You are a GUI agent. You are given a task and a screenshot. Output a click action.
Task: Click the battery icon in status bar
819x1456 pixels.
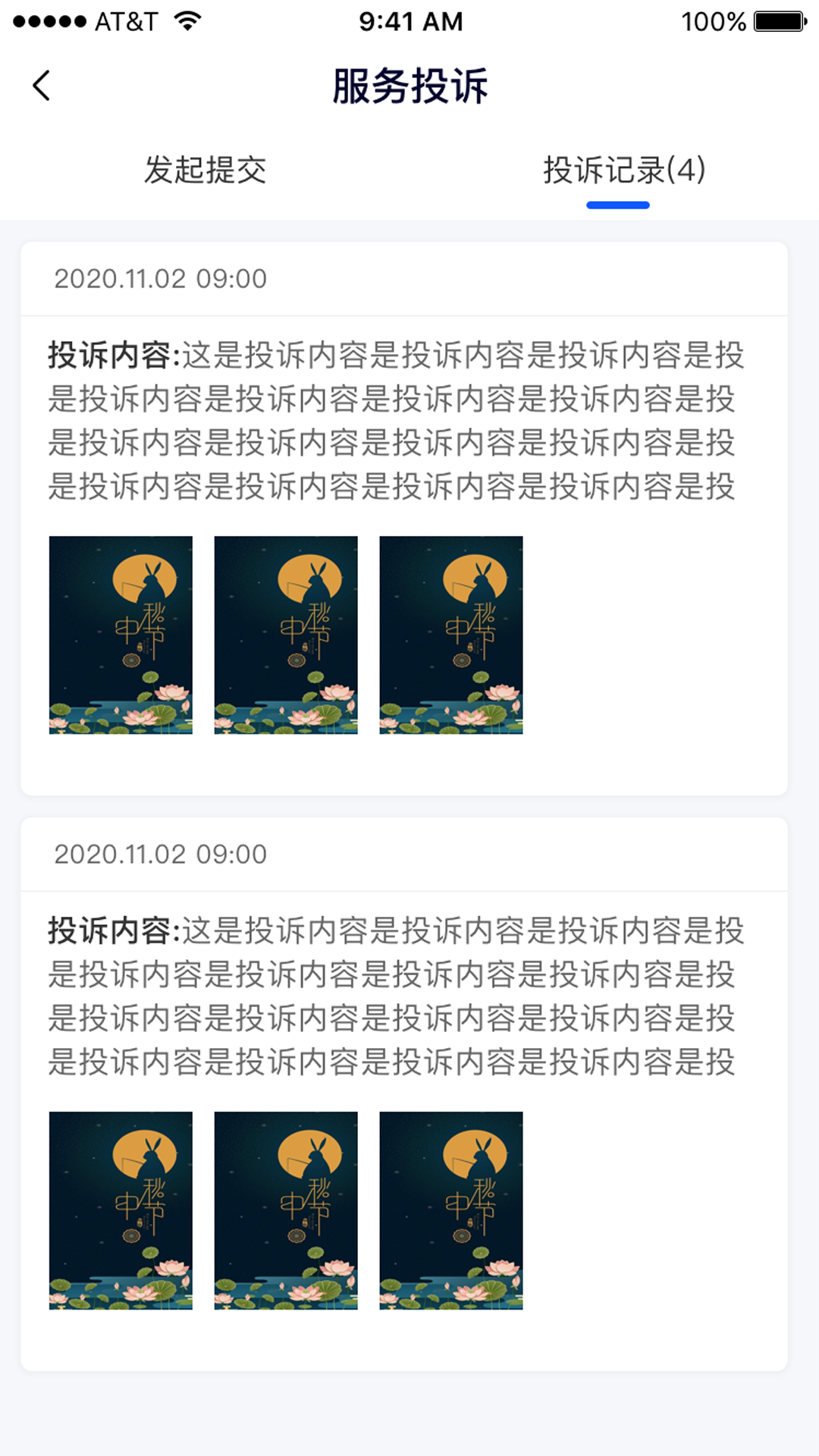[x=775, y=20]
